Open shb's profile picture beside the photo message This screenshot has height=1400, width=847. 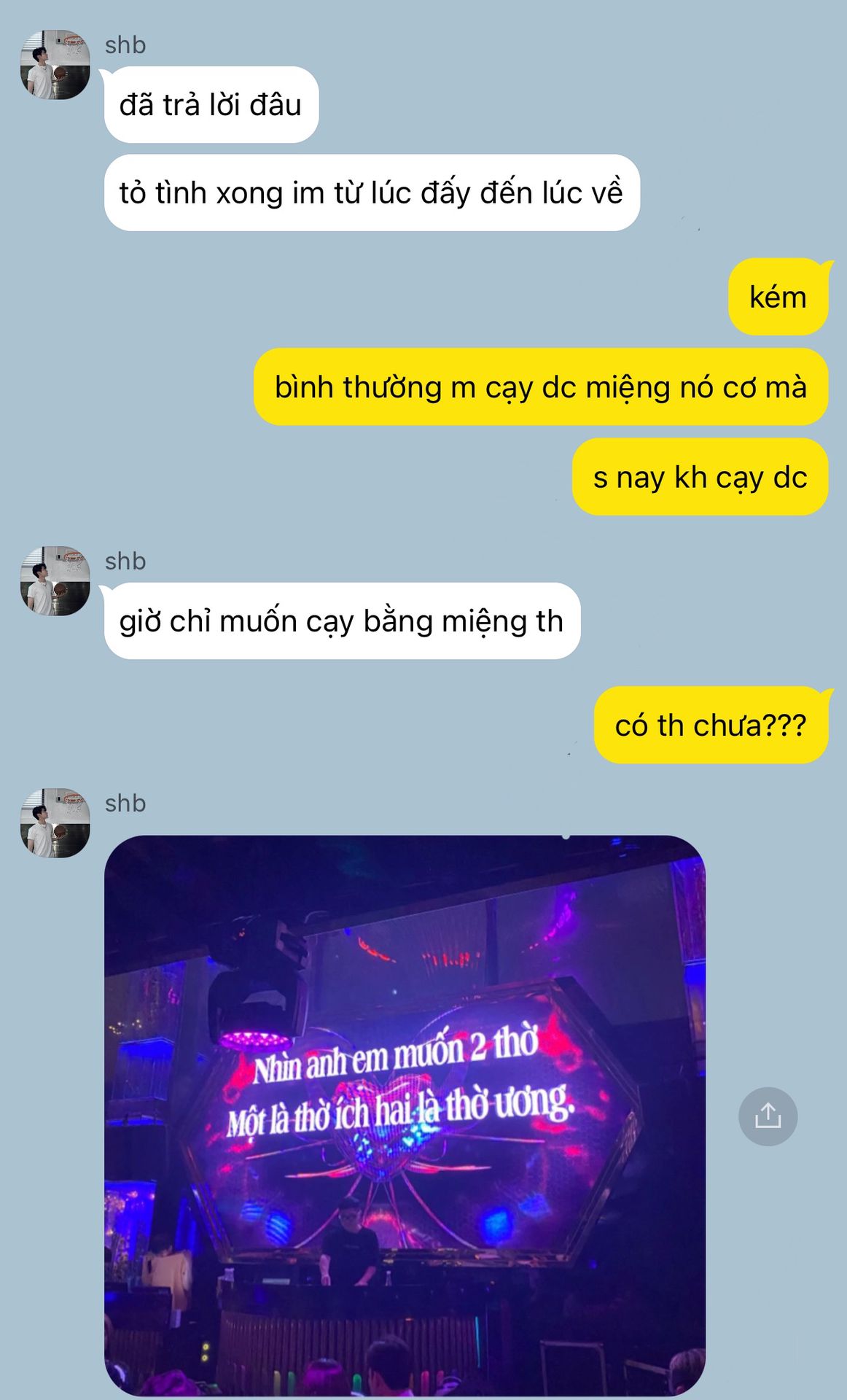pyautogui.click(x=55, y=822)
